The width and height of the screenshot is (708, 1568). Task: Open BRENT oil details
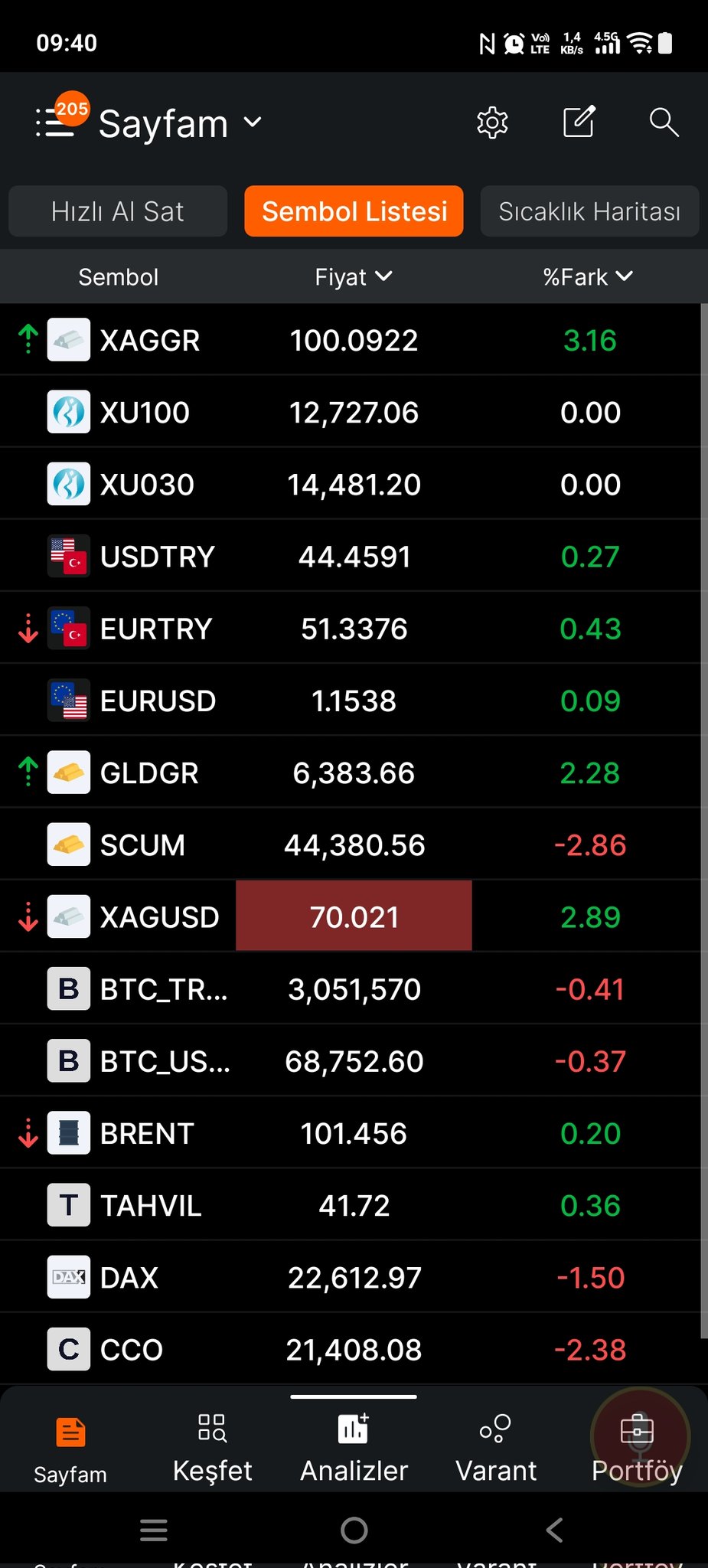147,1134
